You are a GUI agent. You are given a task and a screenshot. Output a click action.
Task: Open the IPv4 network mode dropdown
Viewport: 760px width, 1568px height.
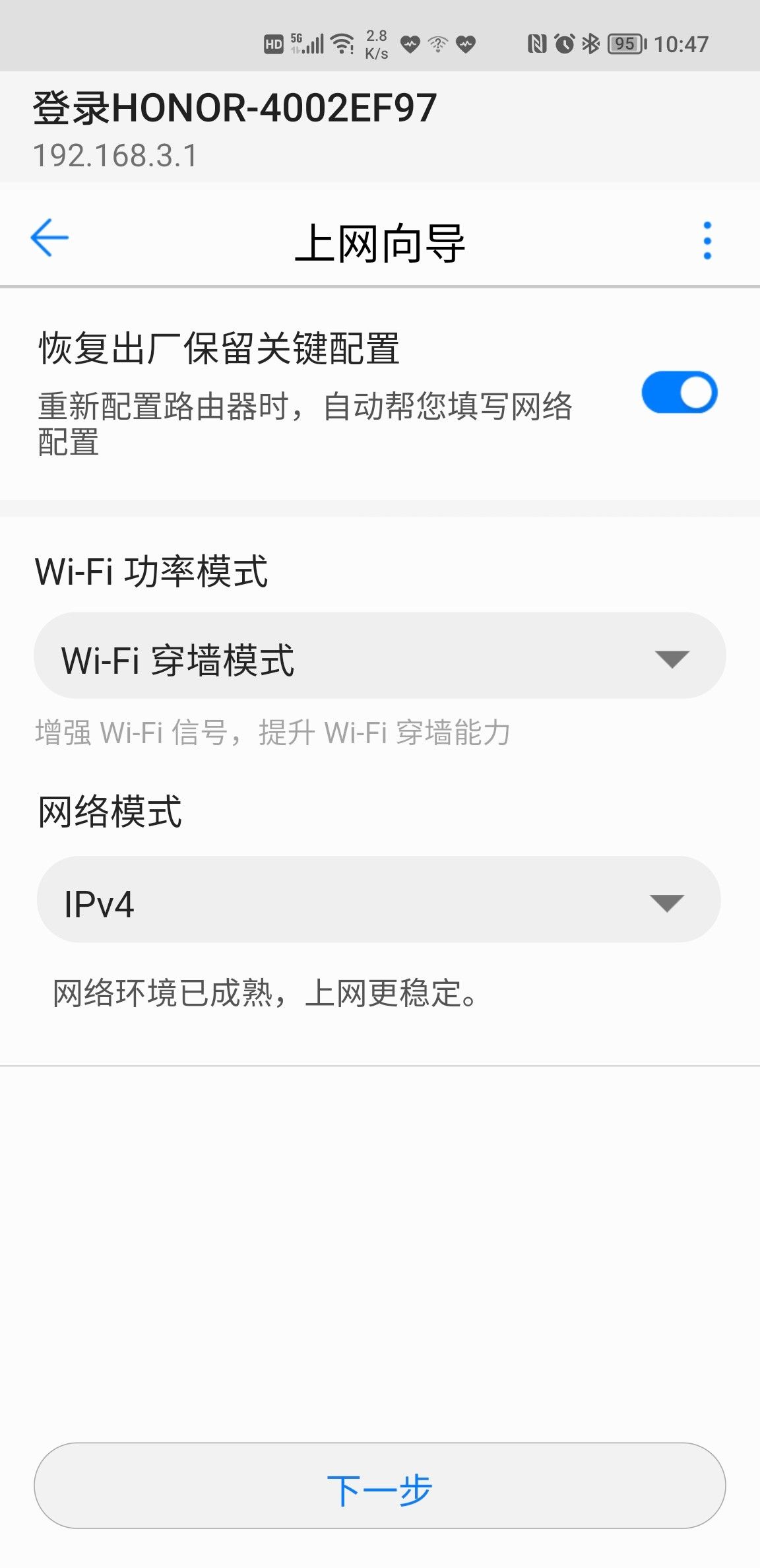pyautogui.click(x=378, y=899)
